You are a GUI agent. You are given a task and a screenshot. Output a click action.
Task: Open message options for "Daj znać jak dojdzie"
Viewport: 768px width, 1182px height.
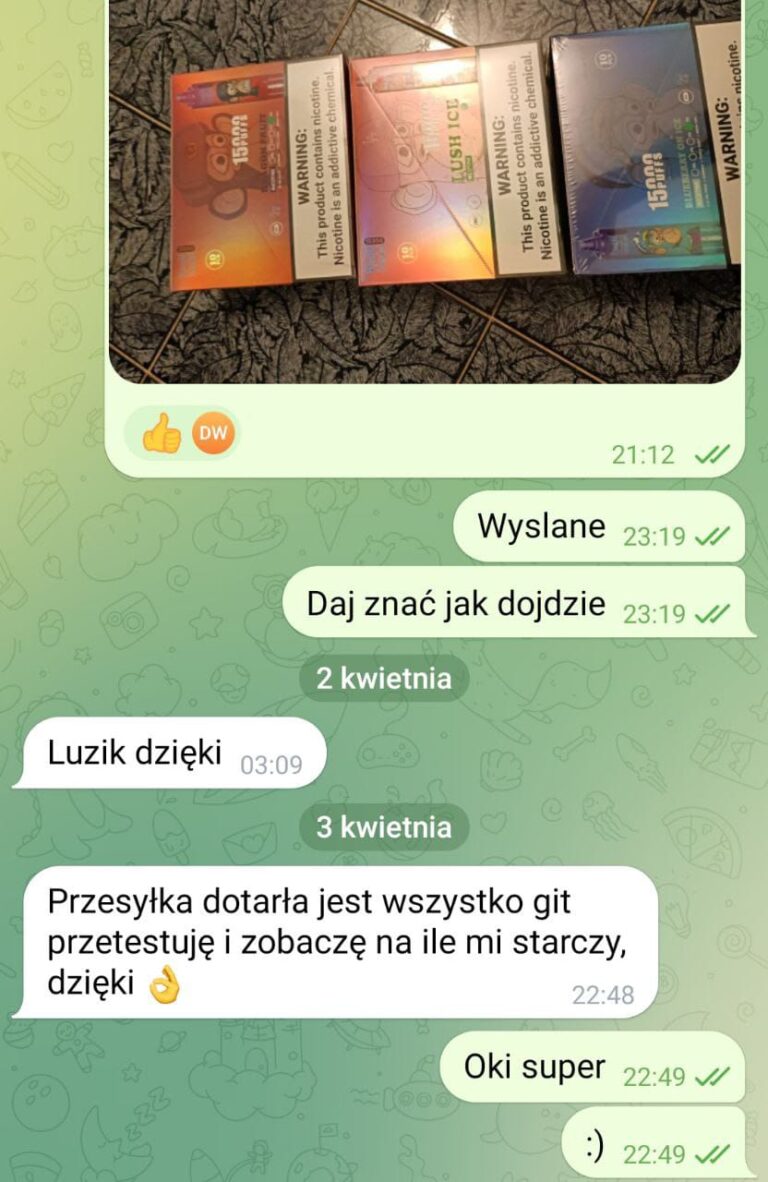coord(456,604)
